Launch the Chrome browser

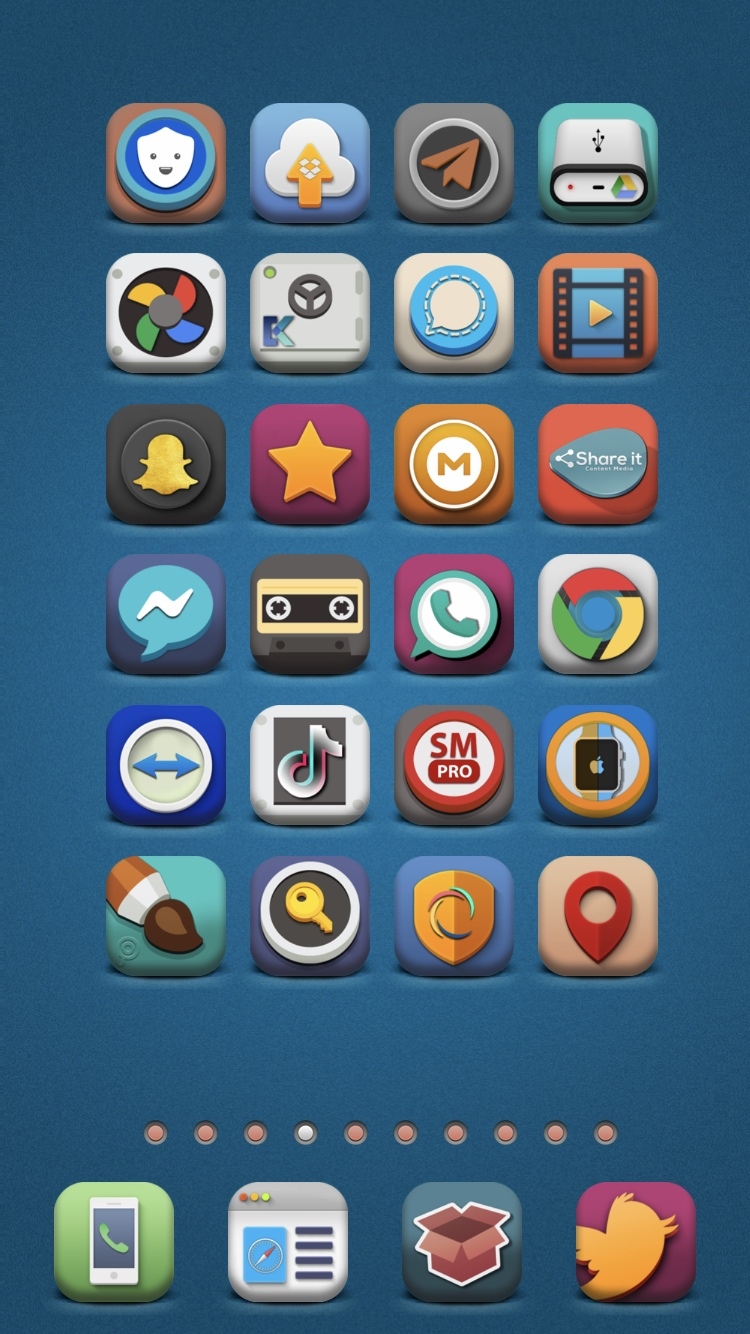597,614
